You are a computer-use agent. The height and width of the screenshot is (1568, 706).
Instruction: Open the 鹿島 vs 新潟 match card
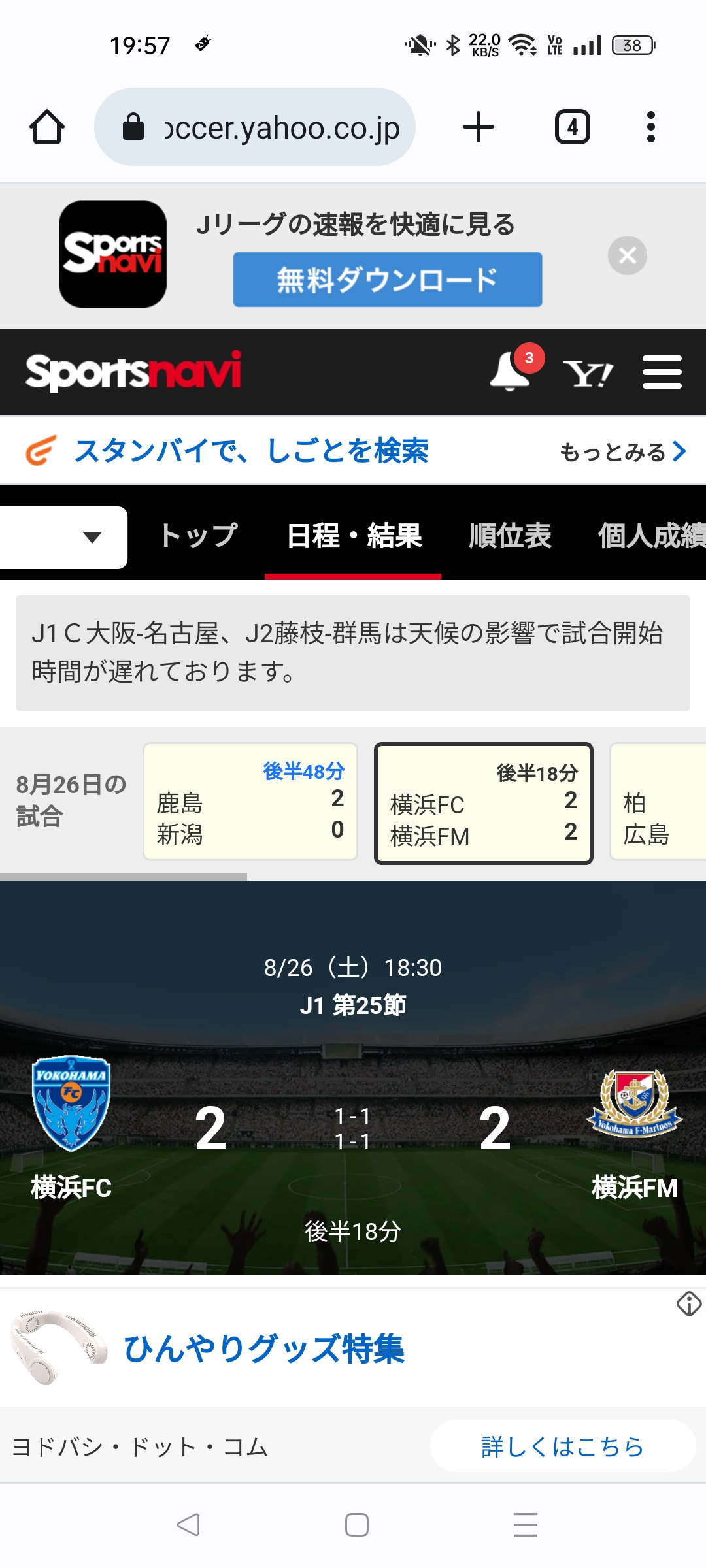(250, 802)
